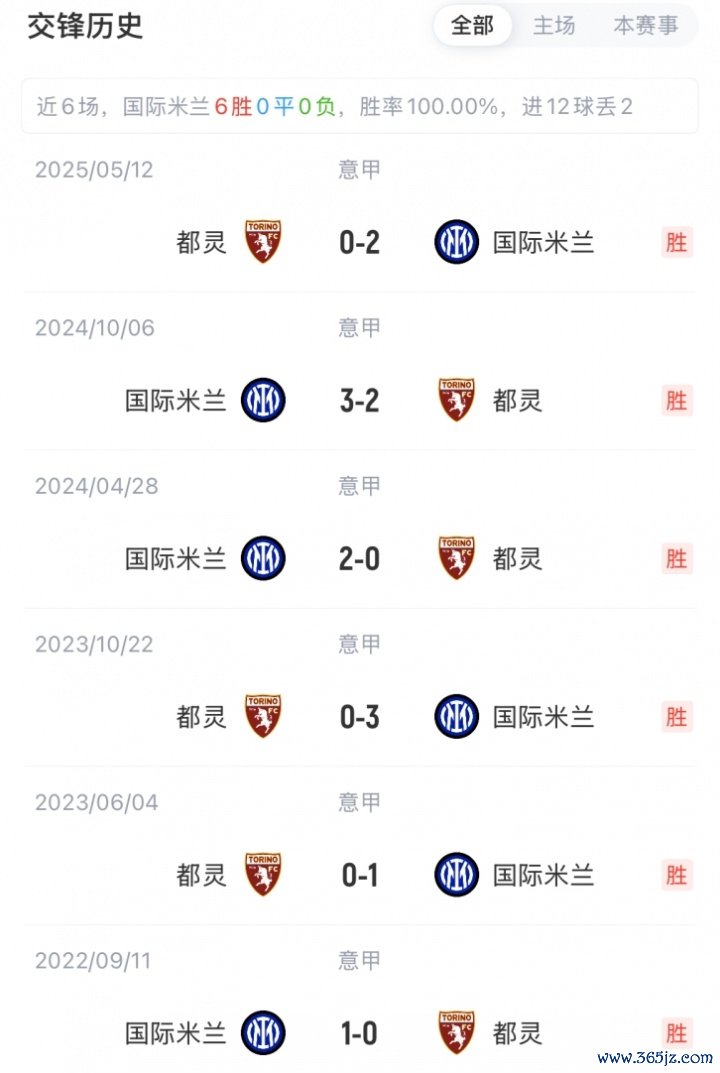This screenshot has width=720, height=1073.
Task: Open the 2023/06/04 match with score 0-1
Action: coord(360,875)
